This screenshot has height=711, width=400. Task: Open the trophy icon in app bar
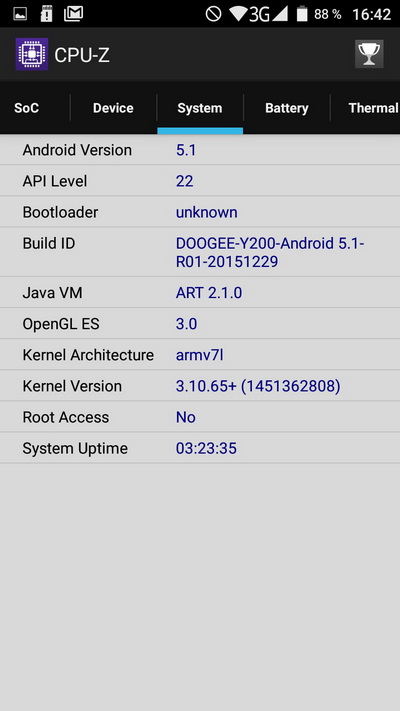(369, 54)
